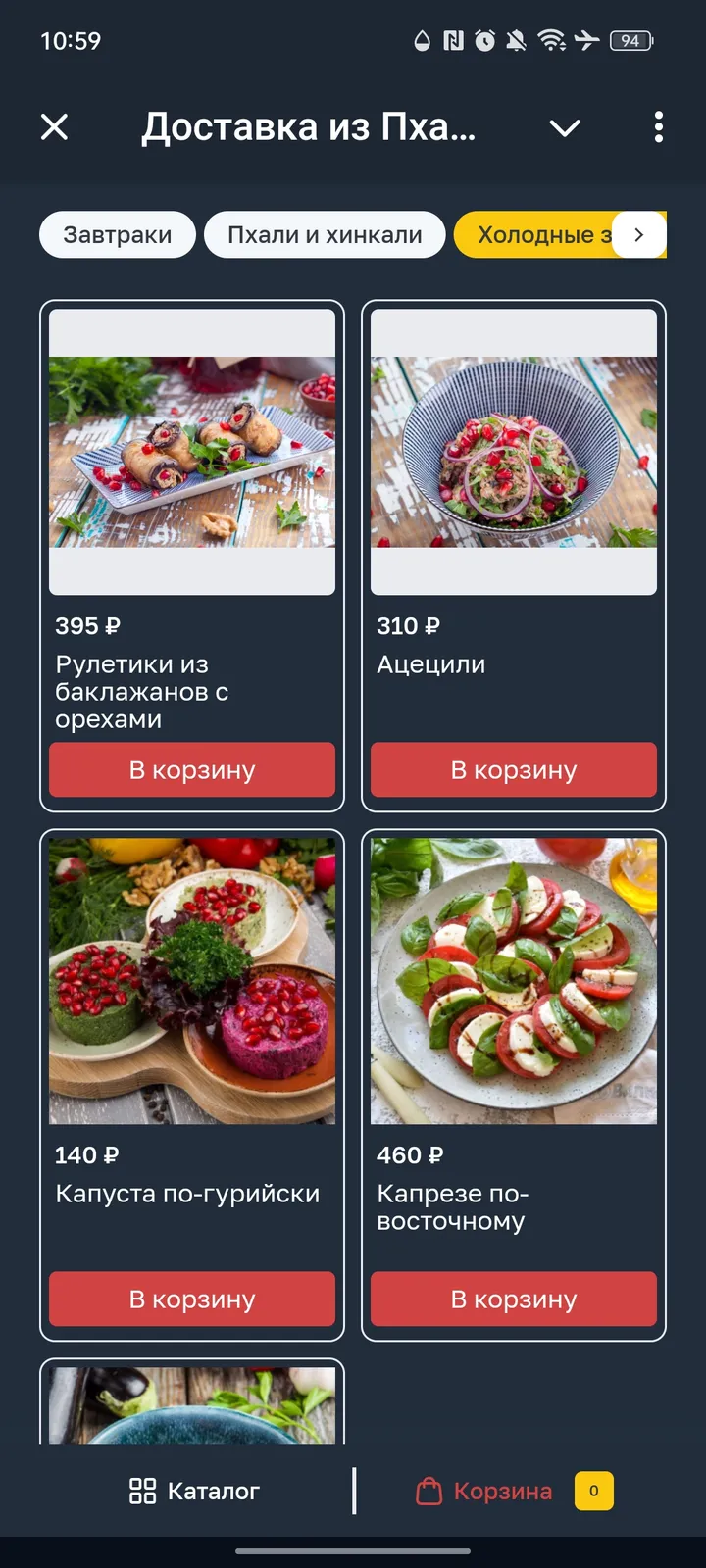Tap the Капрезе по-восточному dish photo
The width and height of the screenshot is (706, 1568).
click(513, 978)
